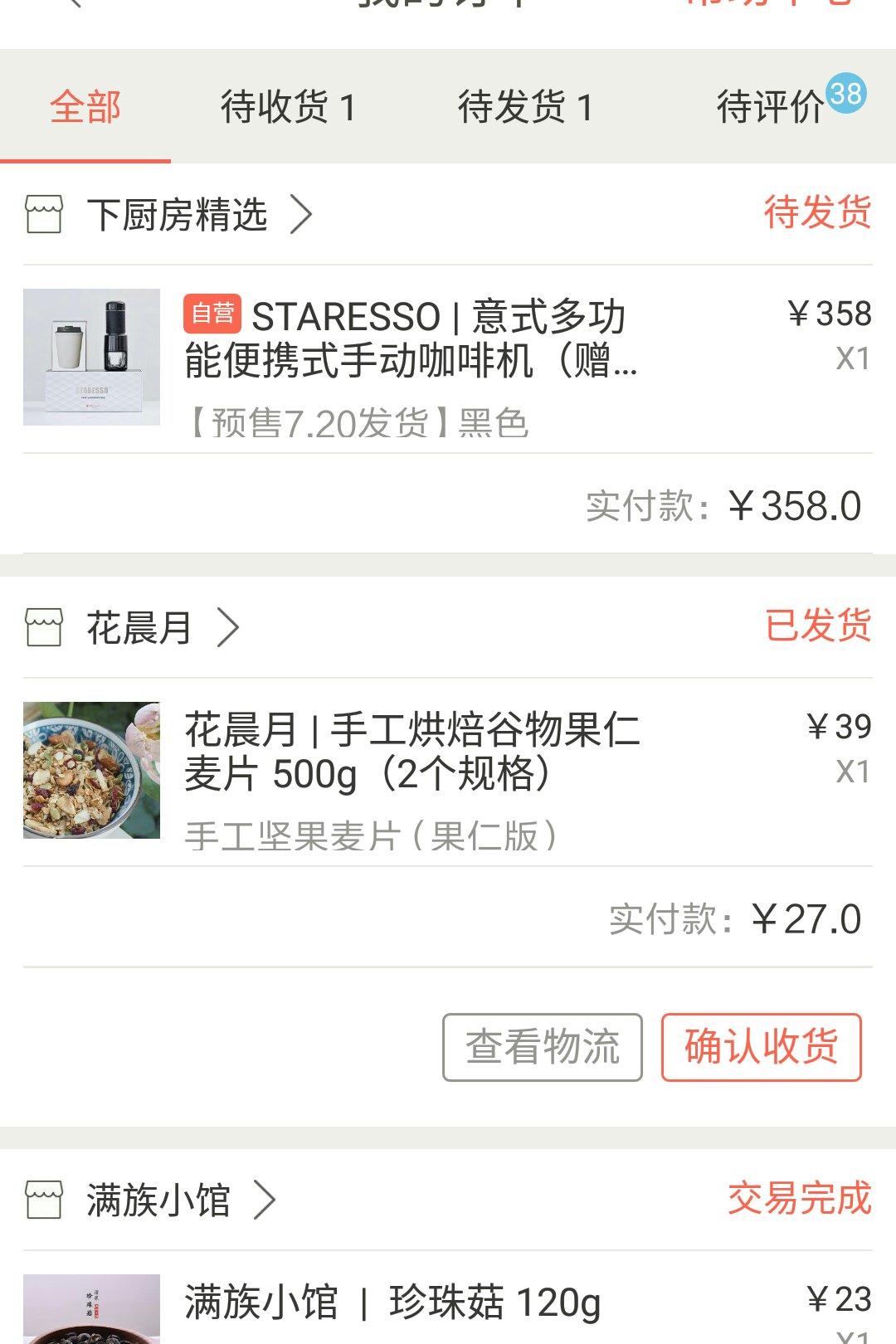This screenshot has height=1344, width=896.
Task: Open the 花晨月 granola order
Action: pyautogui.click(x=448, y=772)
